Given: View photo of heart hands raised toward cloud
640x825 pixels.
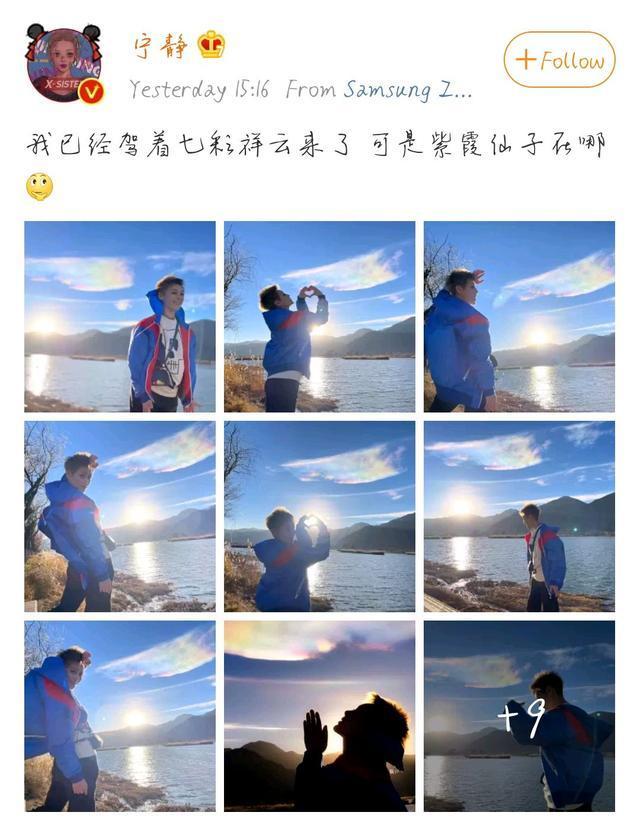Looking at the screenshot, I should (319, 316).
